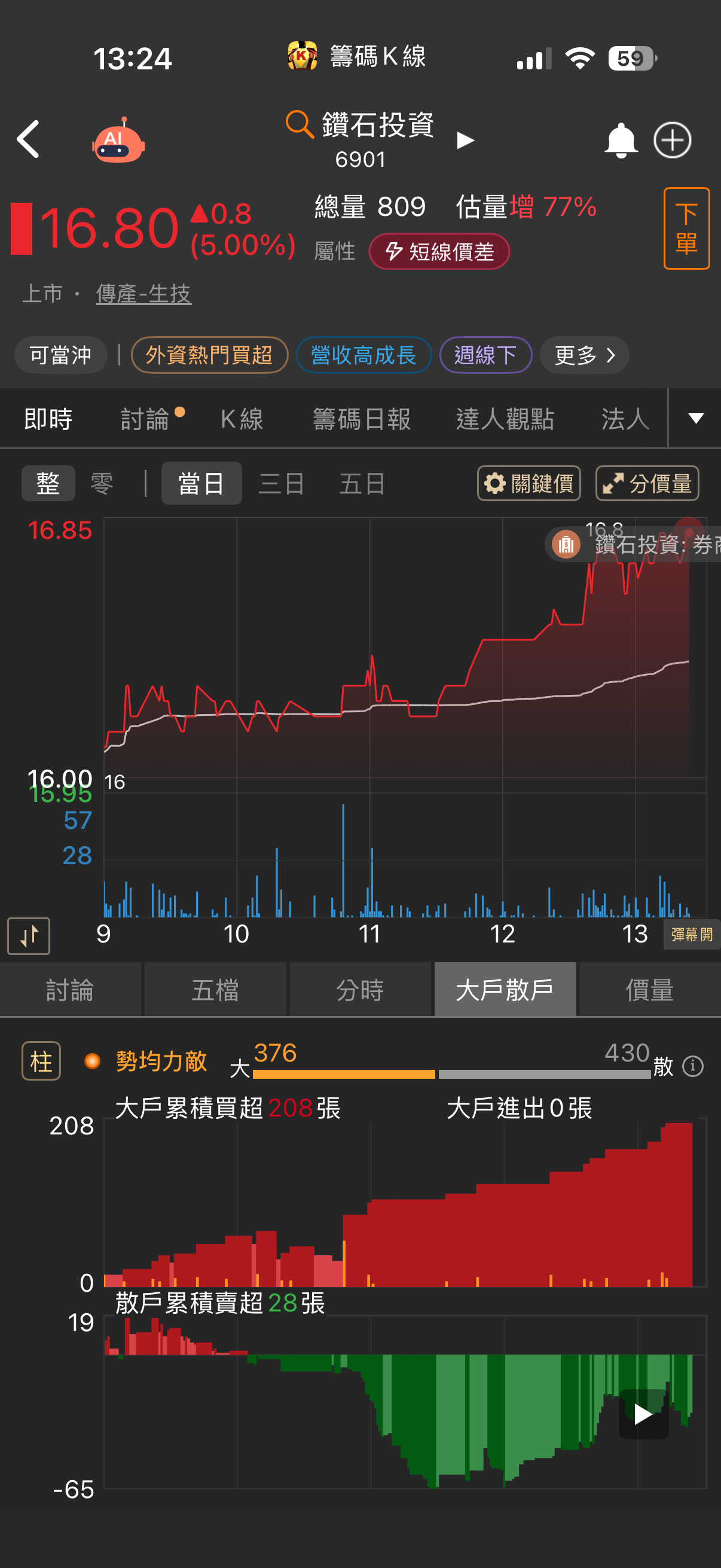Open the 傳產-生技 industry link

click(143, 294)
